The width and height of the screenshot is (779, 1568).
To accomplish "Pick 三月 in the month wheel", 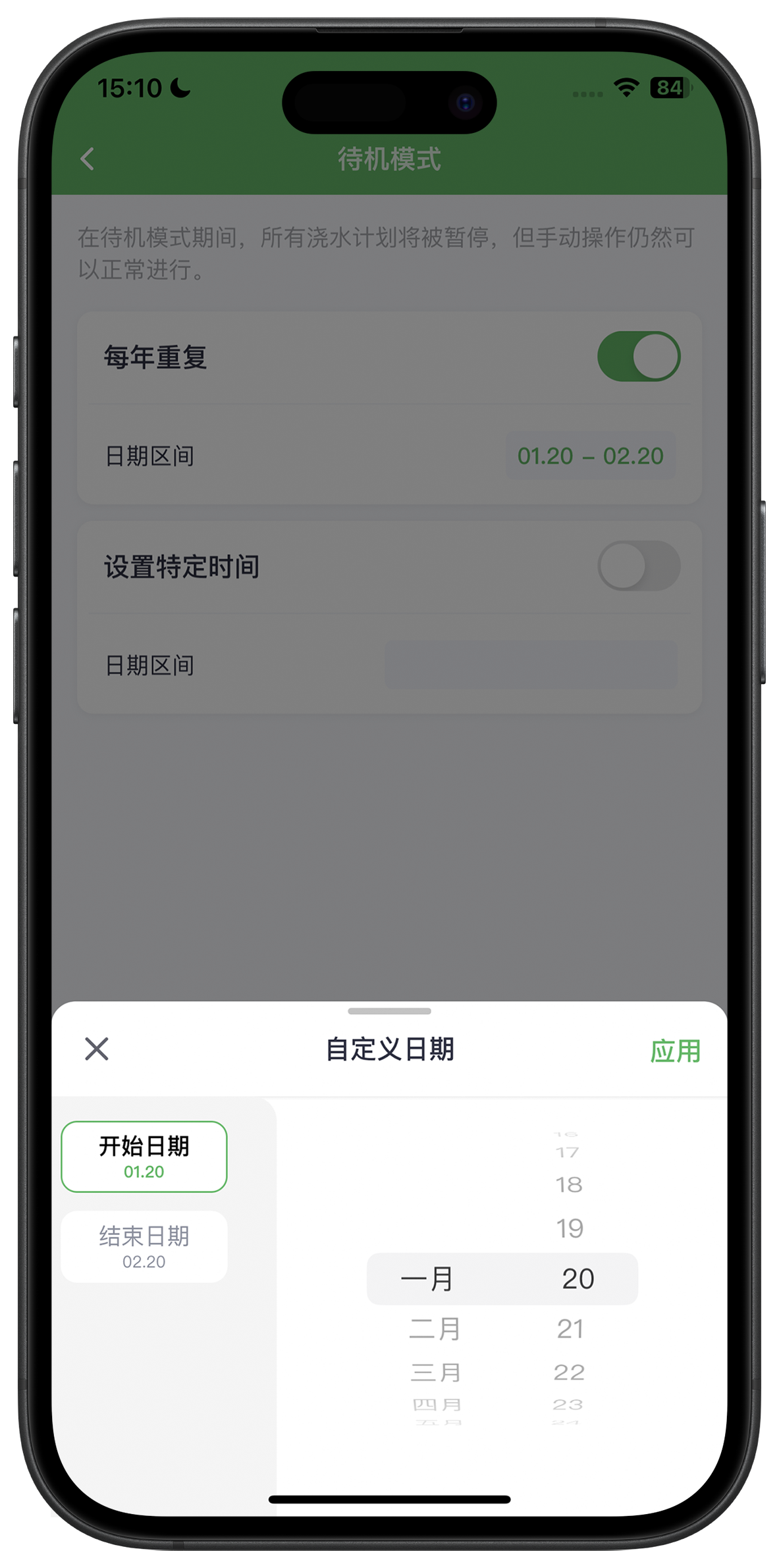I will [436, 1372].
